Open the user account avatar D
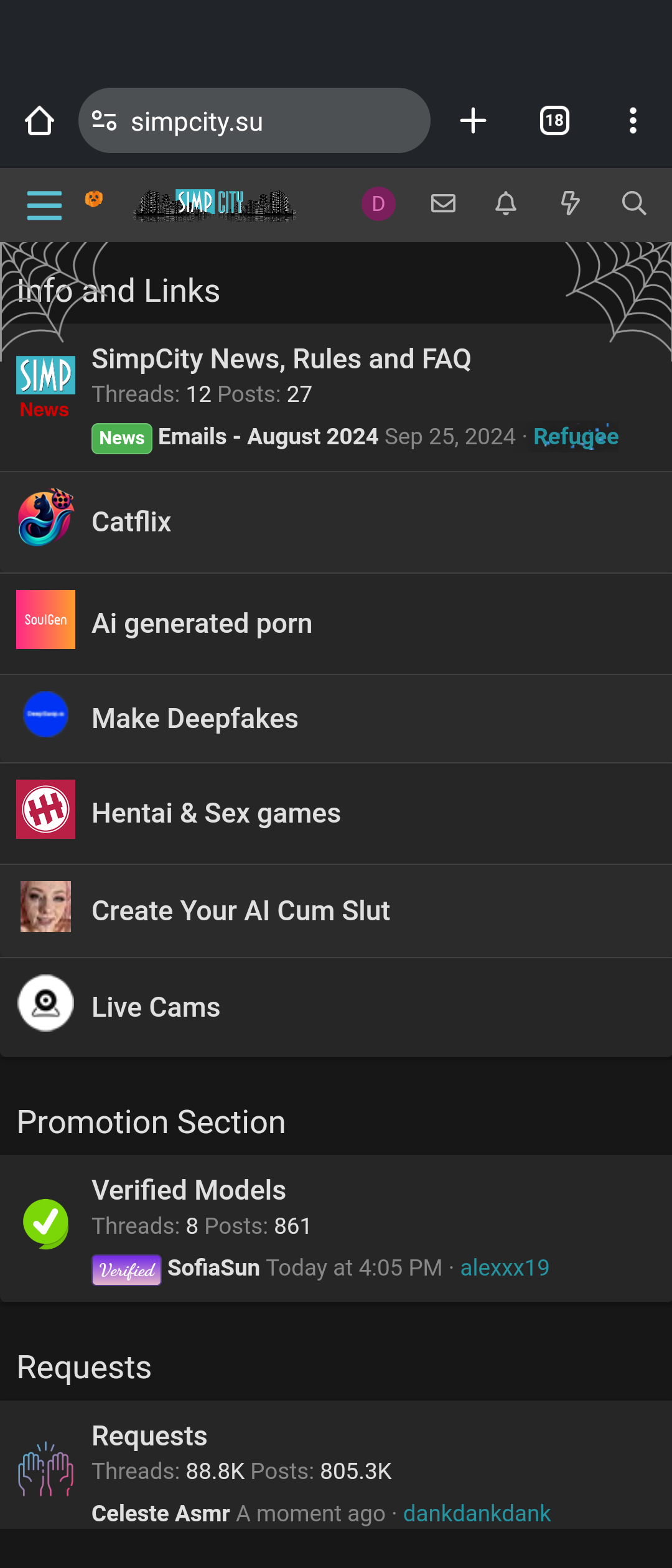This screenshot has height=1568, width=672. [x=378, y=203]
